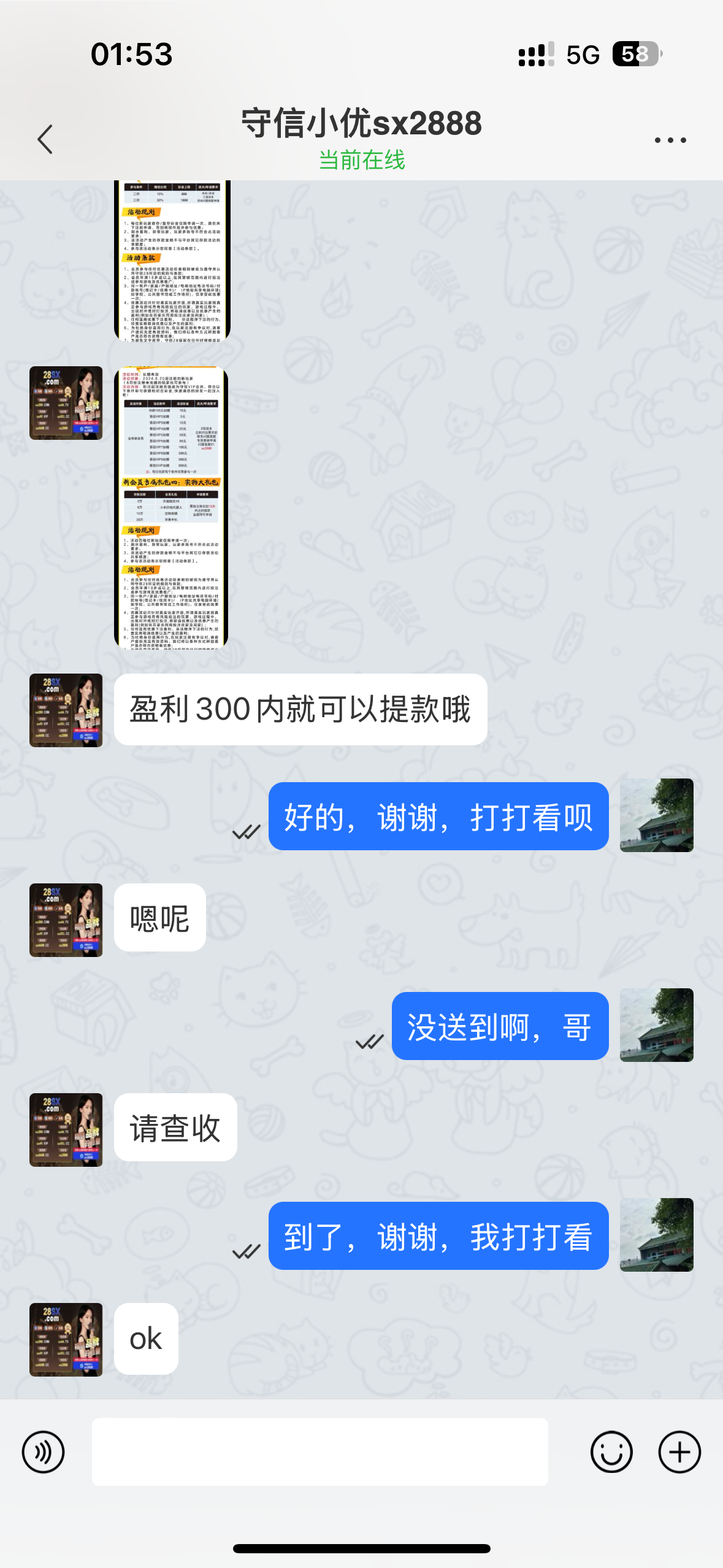Open sender avatar beside the ok message
Image resolution: width=723 pixels, height=1568 pixels.
[66, 1339]
